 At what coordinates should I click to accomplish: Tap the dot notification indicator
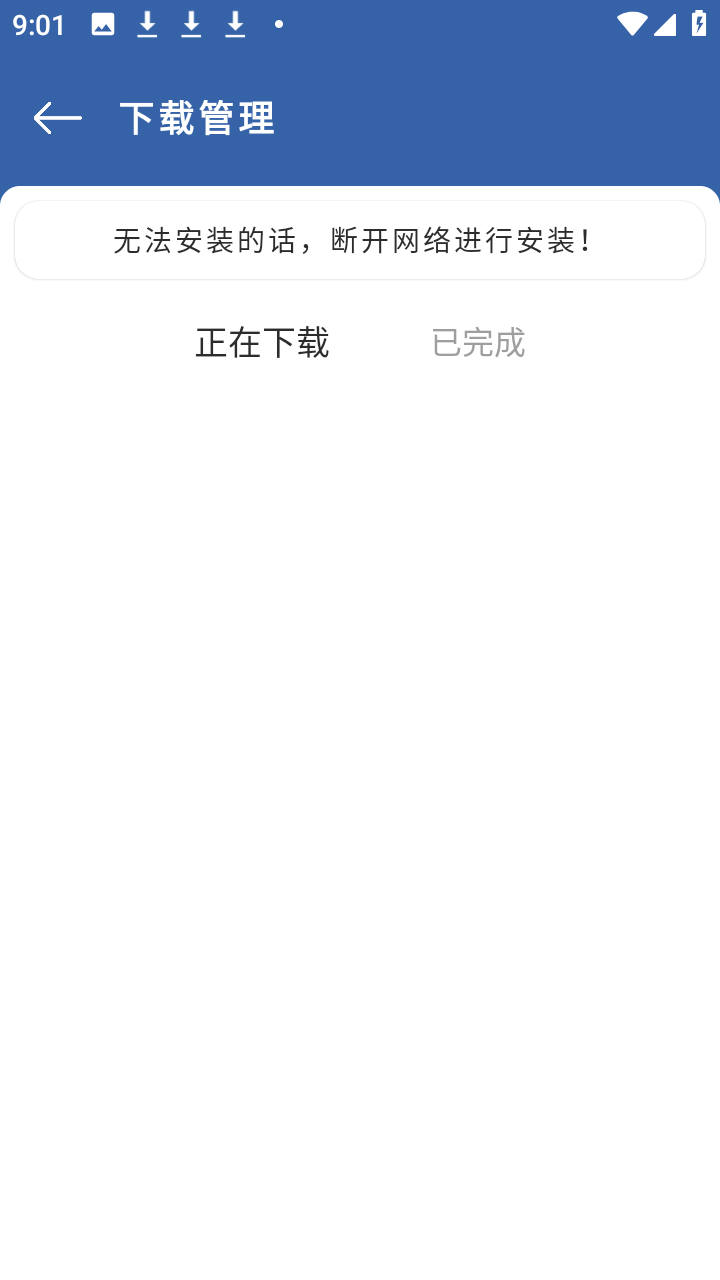pyautogui.click(x=277, y=27)
